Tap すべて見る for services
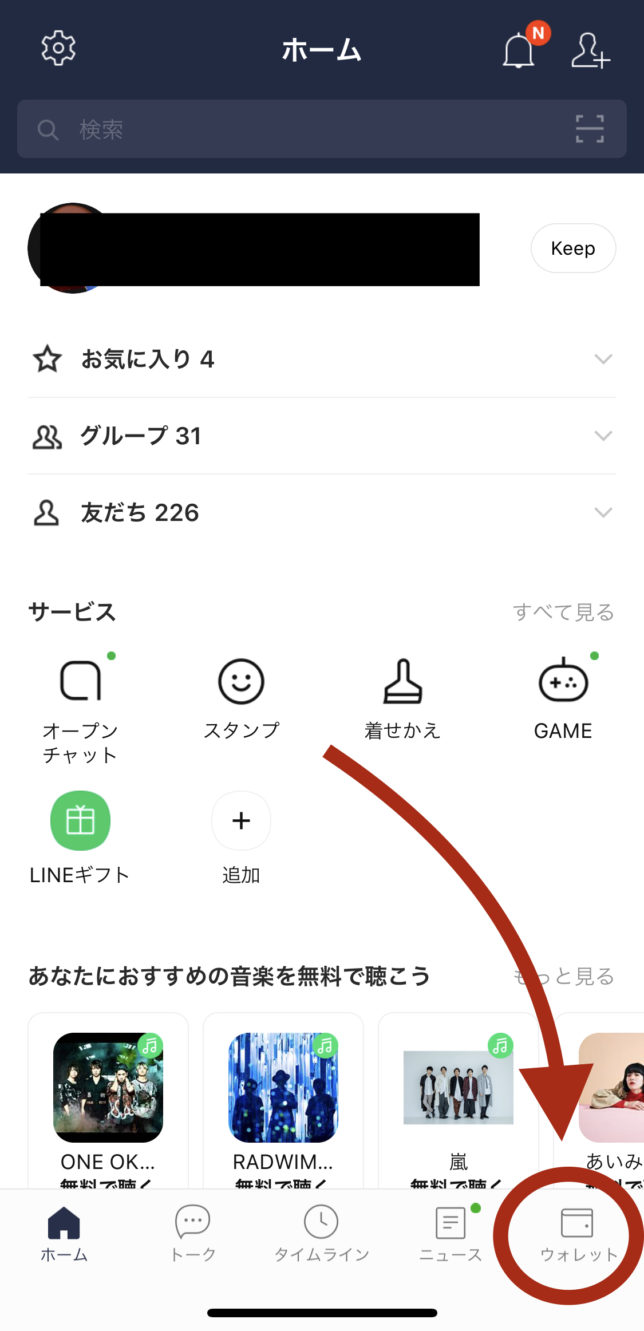 564,612
